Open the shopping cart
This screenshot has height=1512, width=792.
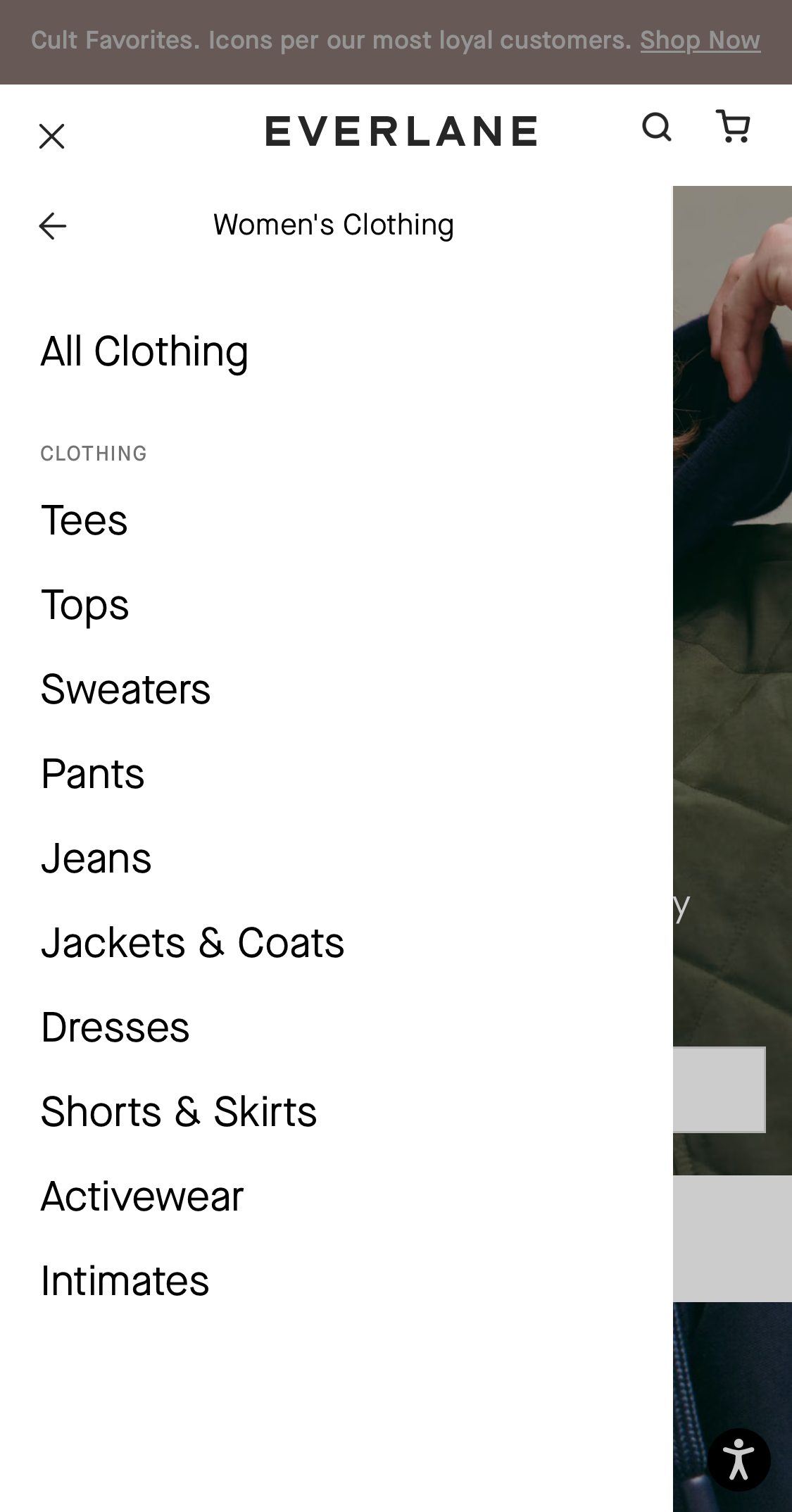click(732, 130)
